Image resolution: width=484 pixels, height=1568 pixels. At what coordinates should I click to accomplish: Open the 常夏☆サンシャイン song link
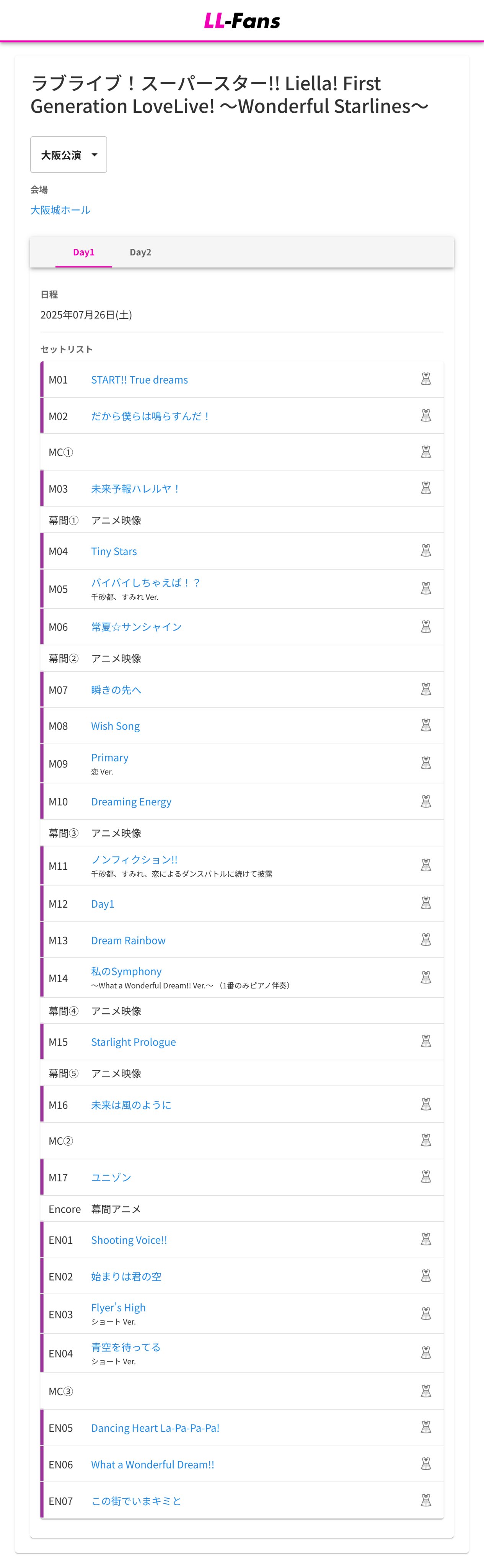tap(136, 627)
